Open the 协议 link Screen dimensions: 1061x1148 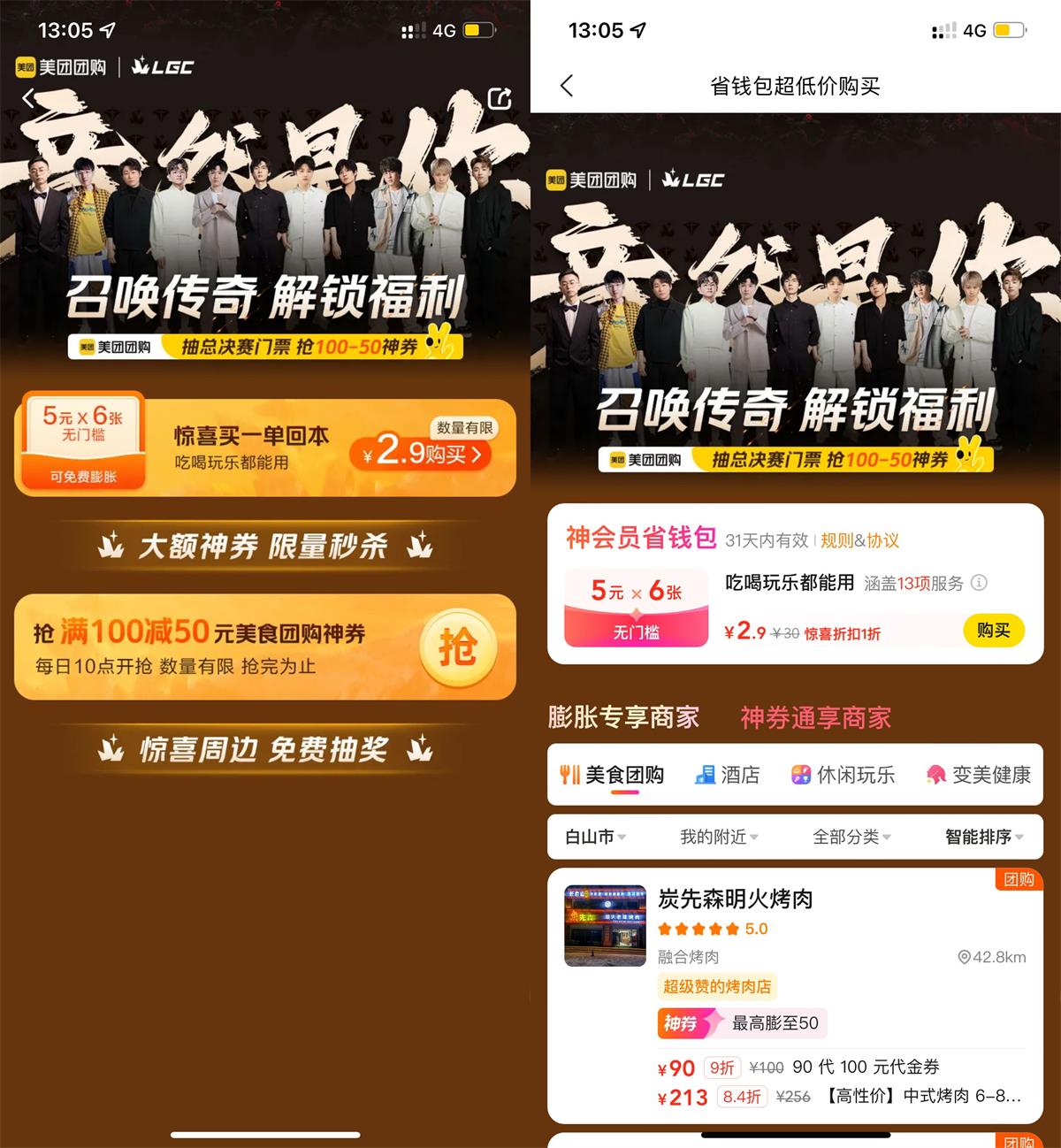tap(882, 540)
